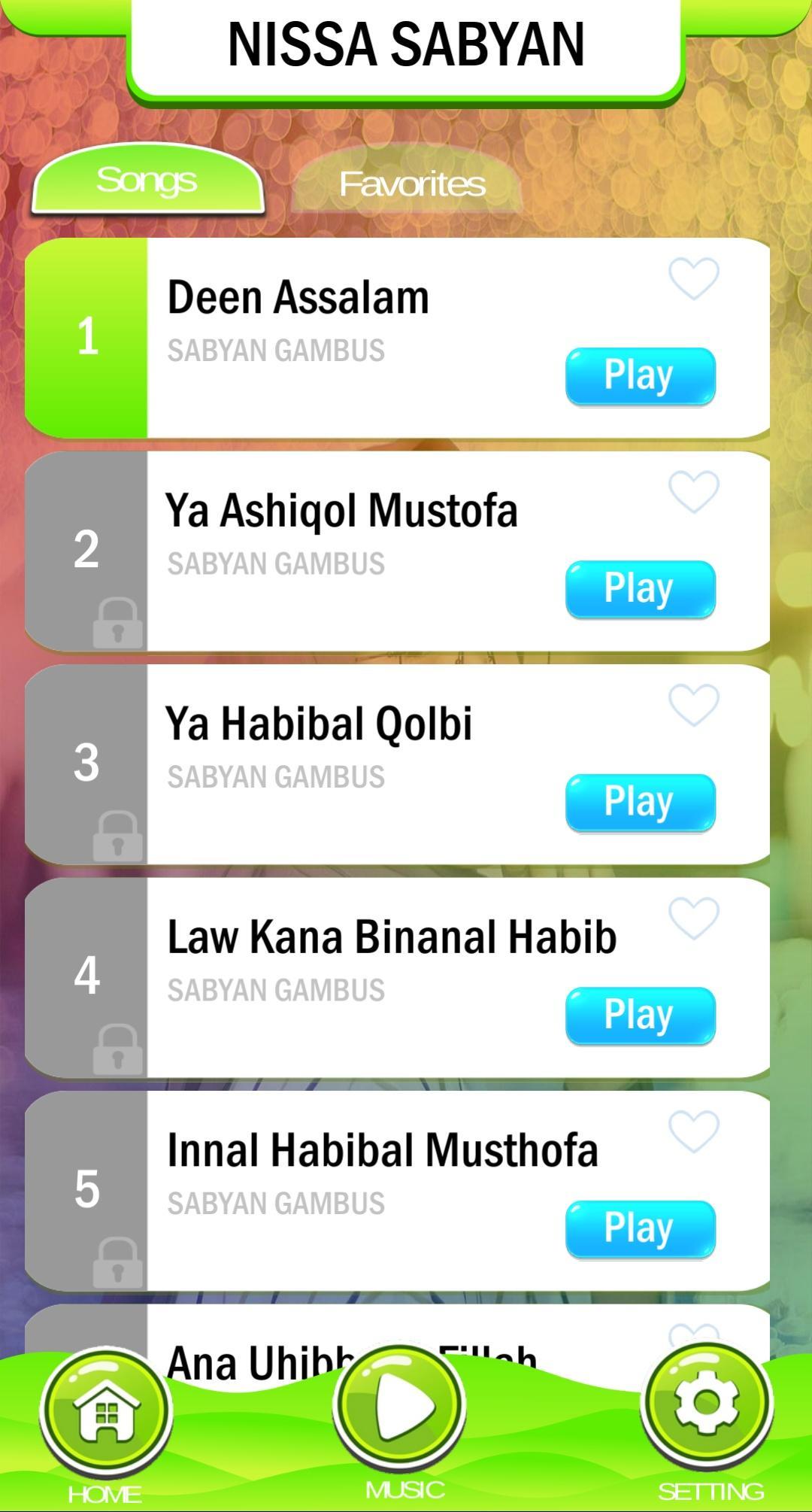Like Innal Habibal Musthofa with the heart
Viewport: 812px width, 1512px height.
(x=693, y=1132)
